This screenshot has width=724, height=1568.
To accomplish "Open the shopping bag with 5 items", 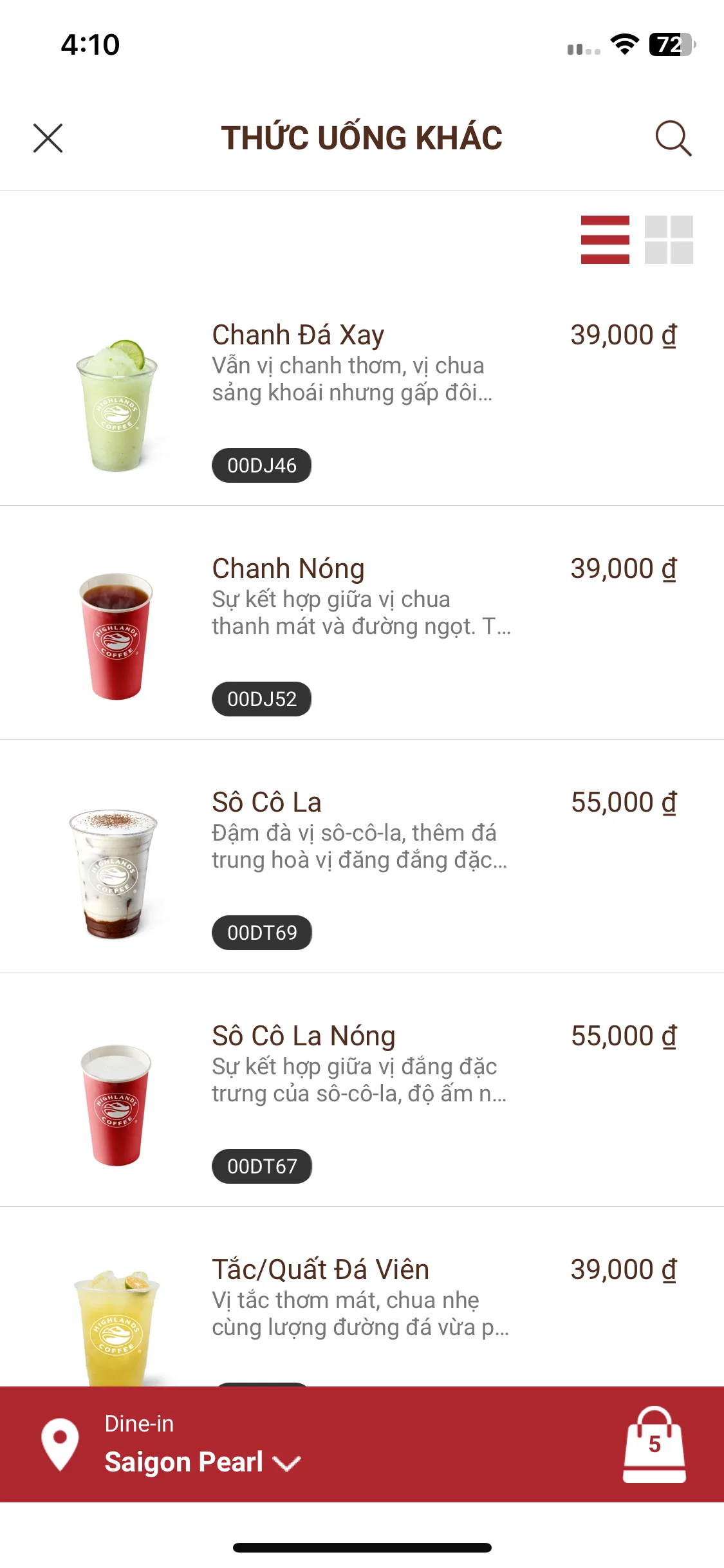I will click(654, 1444).
